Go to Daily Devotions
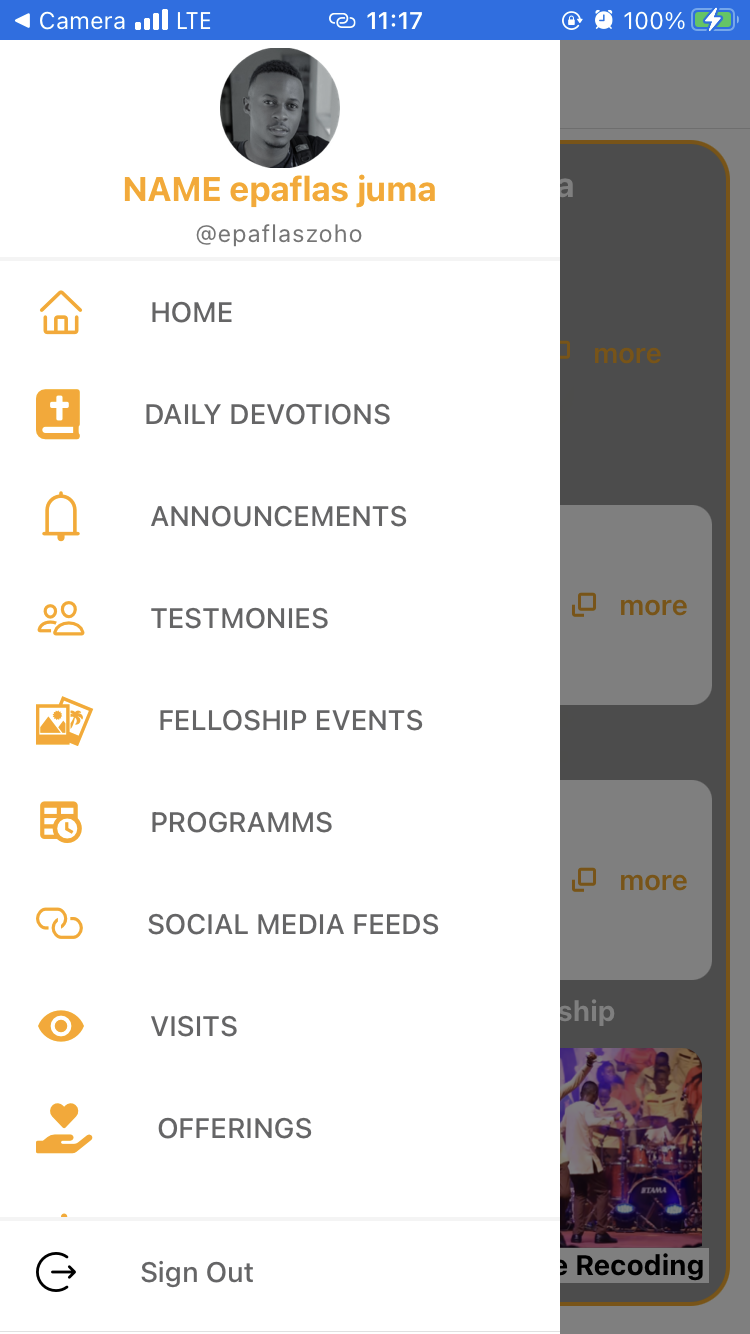This screenshot has height=1334, width=750. [x=267, y=415]
